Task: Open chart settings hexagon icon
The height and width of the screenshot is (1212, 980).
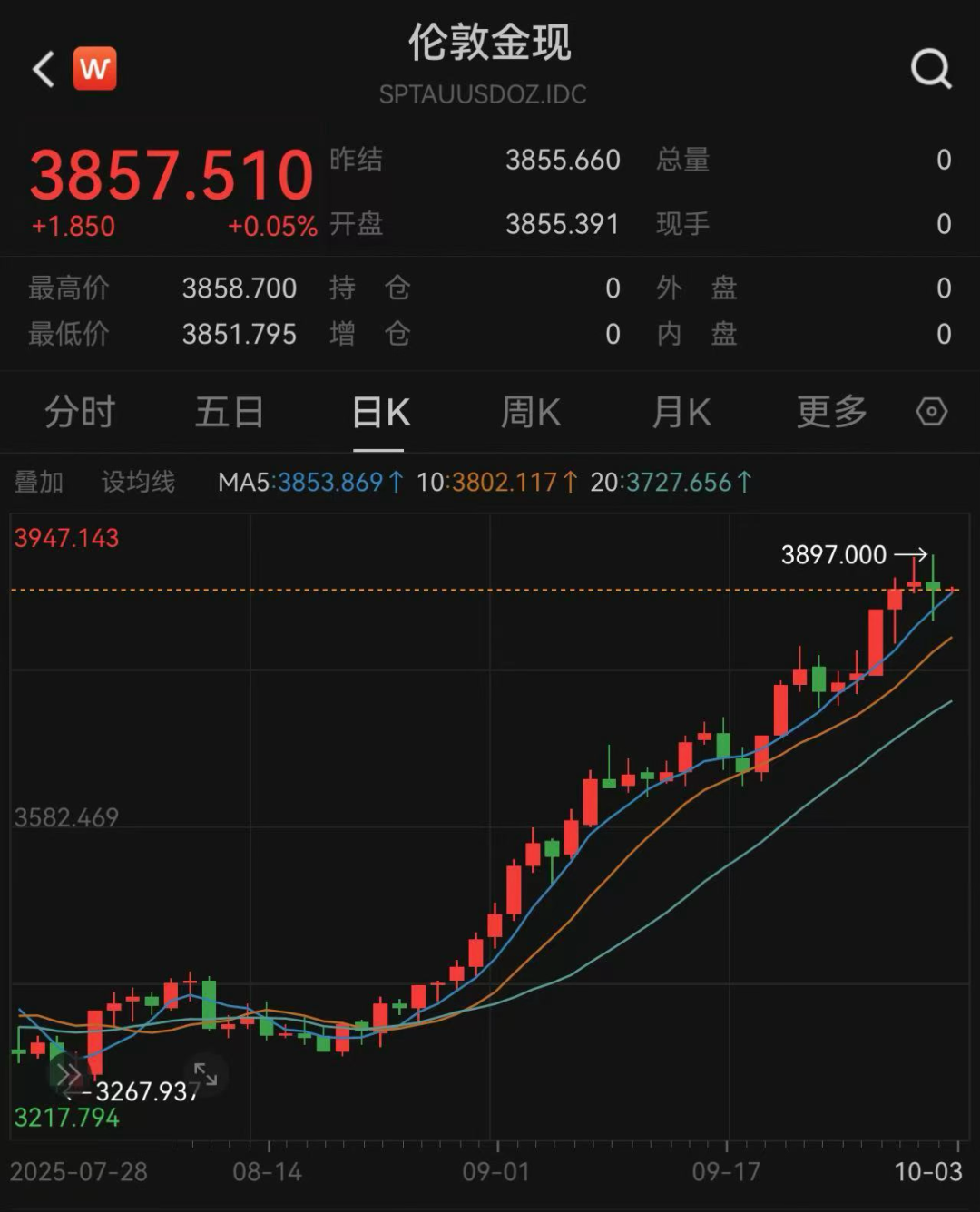Action: pos(931,412)
